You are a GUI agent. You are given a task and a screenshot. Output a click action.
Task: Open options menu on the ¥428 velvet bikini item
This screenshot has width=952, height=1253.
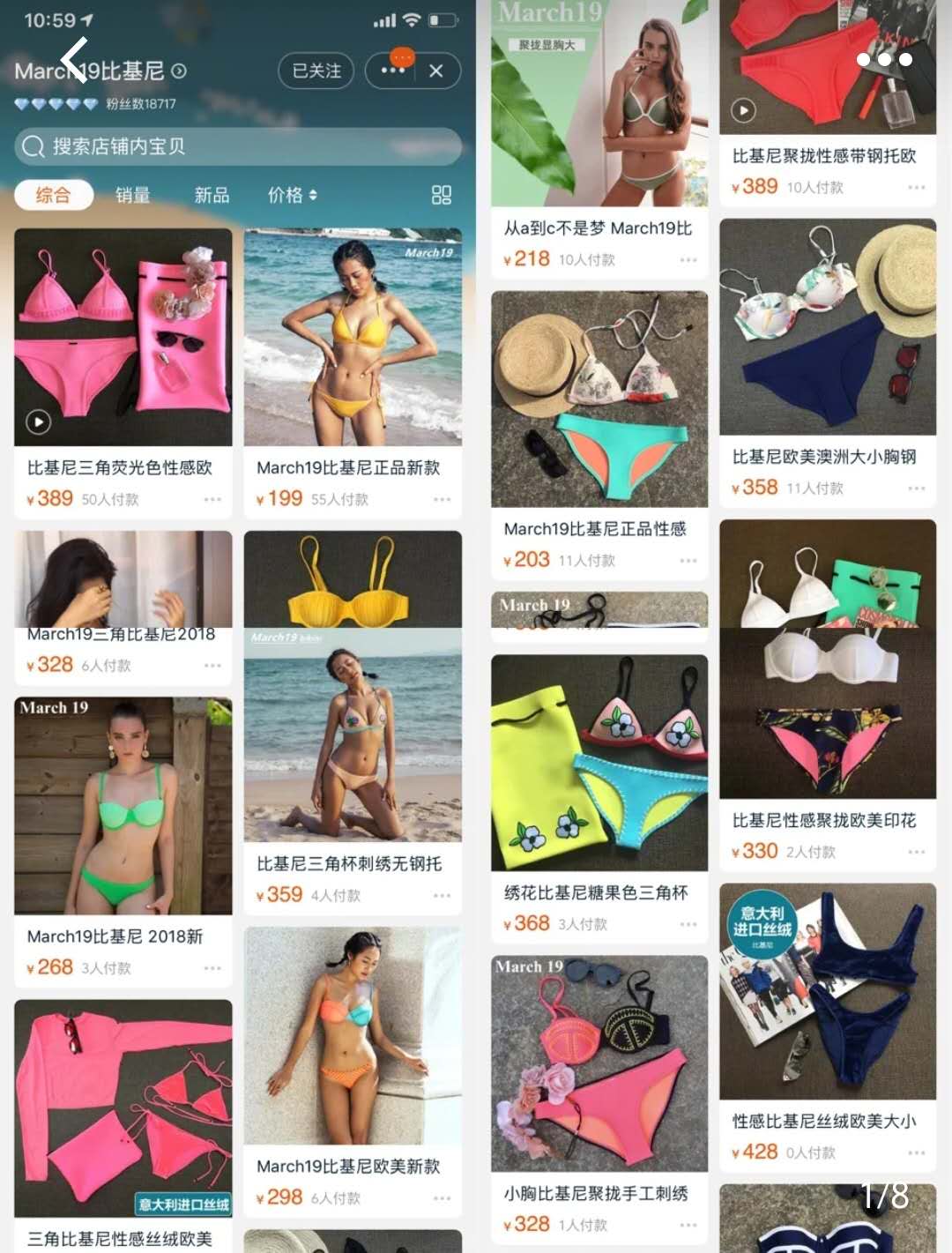click(x=917, y=1152)
